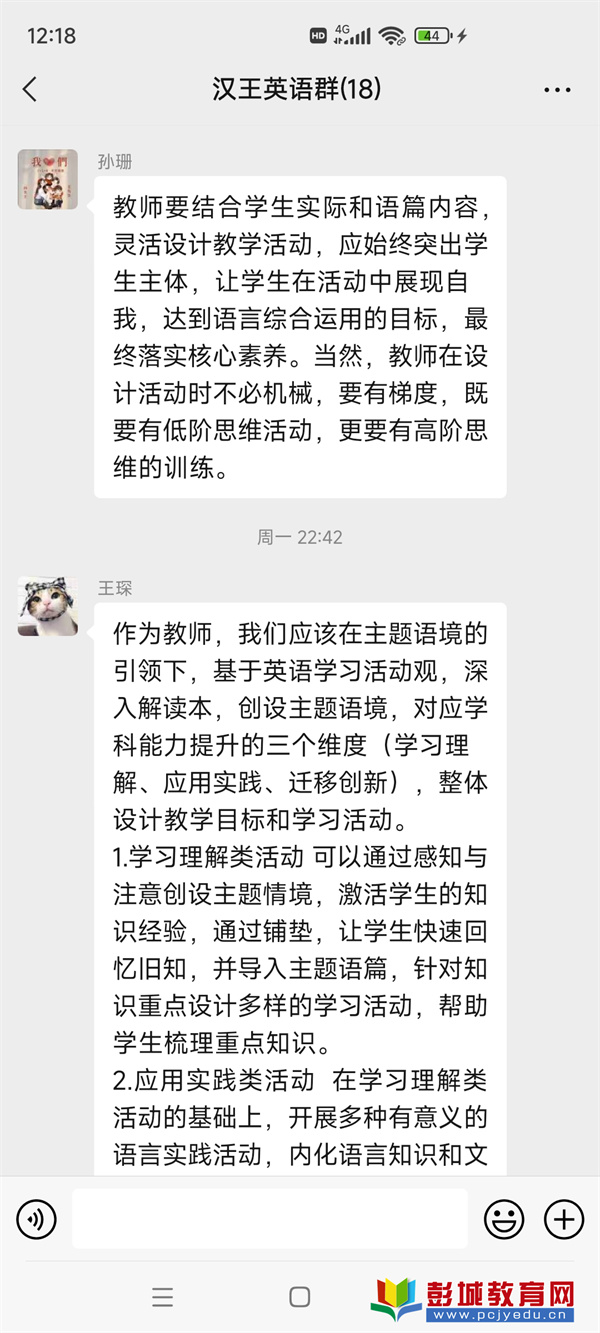
Task: Open system recent apps menu
Action: [162, 1297]
